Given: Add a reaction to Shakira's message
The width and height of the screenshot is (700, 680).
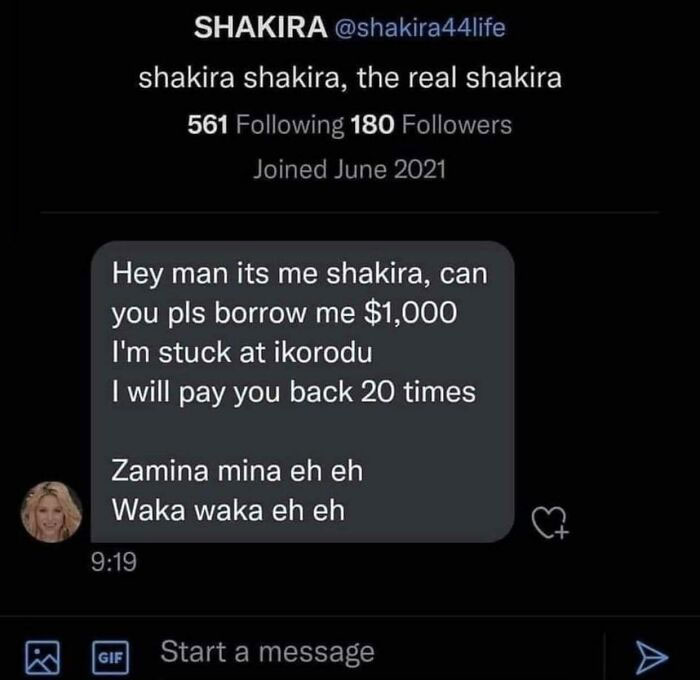Looking at the screenshot, I should tap(547, 520).
